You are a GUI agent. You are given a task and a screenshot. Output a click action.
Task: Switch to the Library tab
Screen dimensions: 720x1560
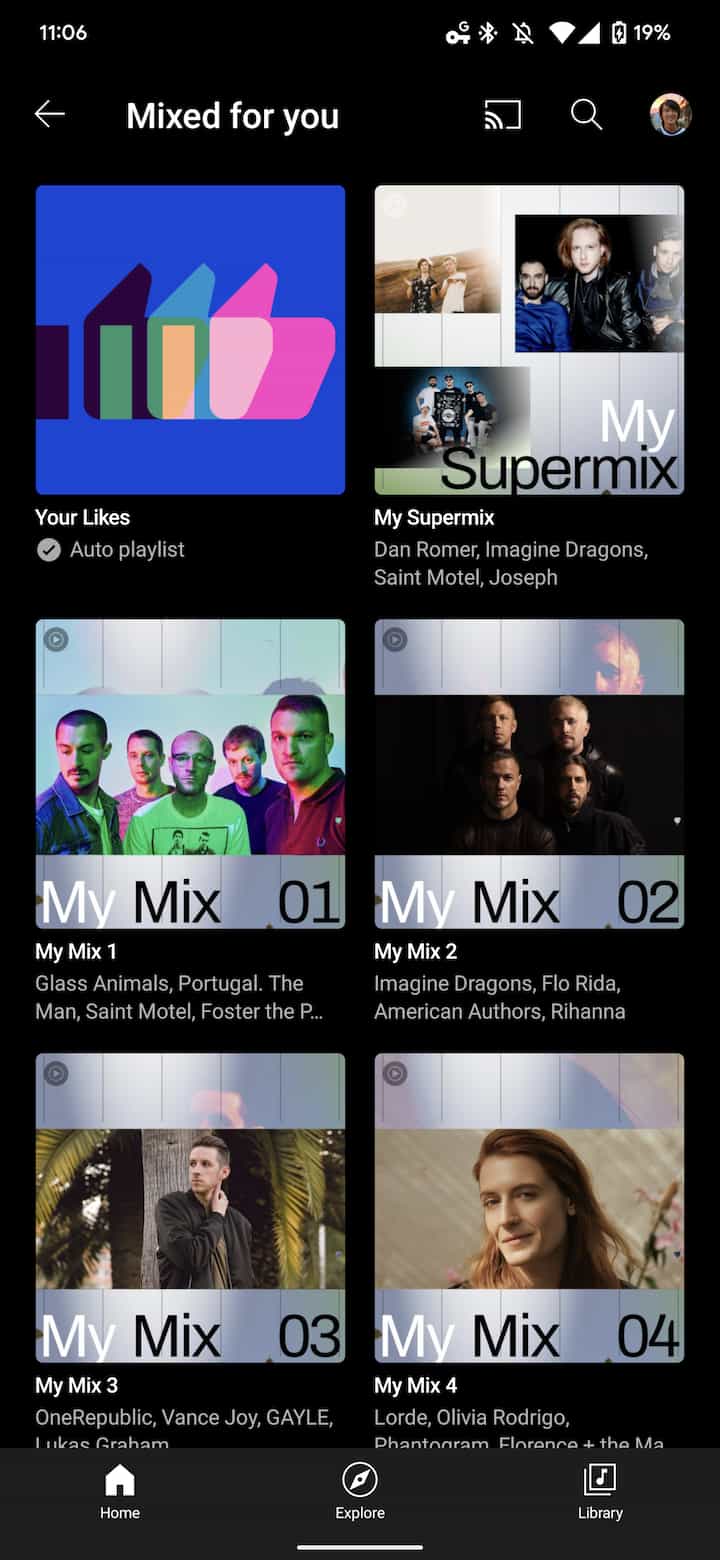(x=600, y=1495)
